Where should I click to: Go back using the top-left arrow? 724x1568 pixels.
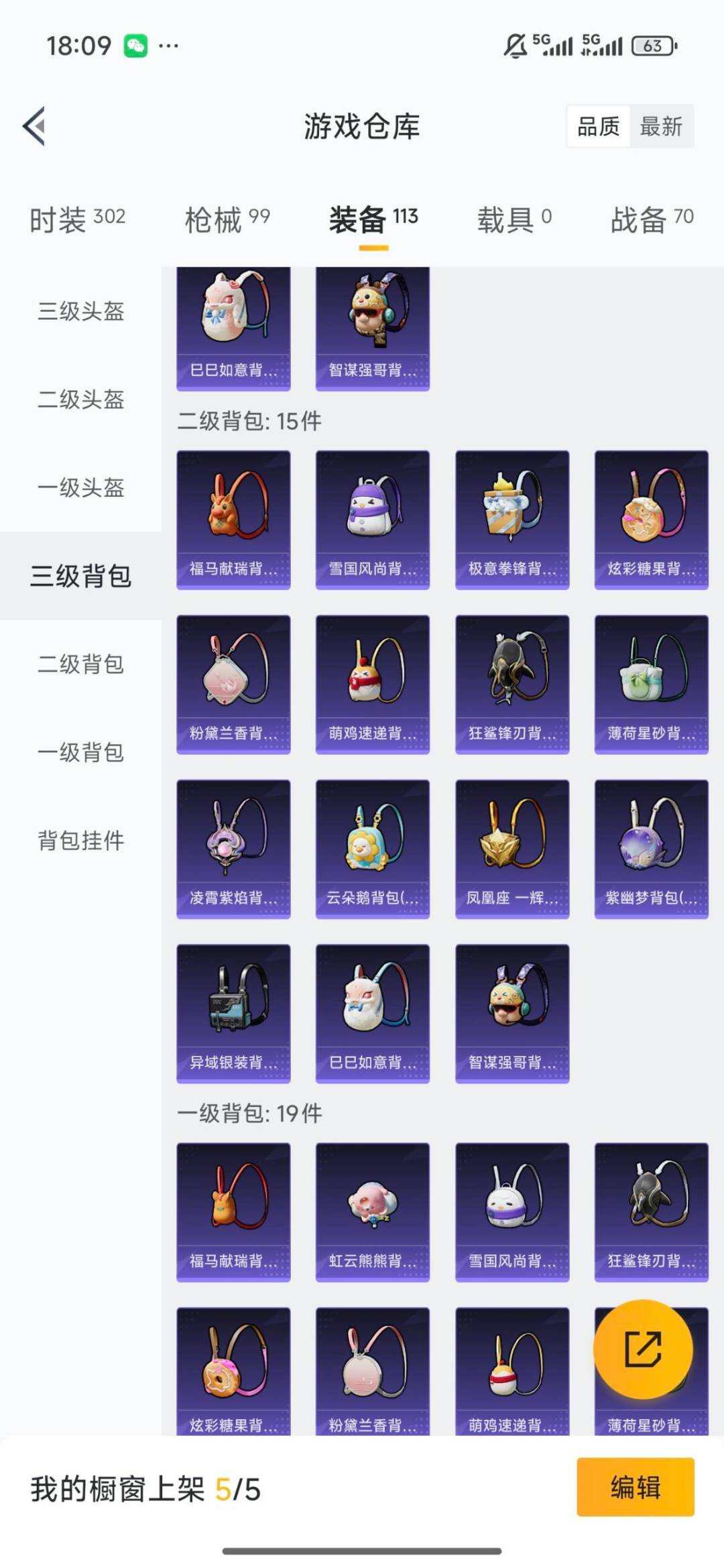(35, 125)
